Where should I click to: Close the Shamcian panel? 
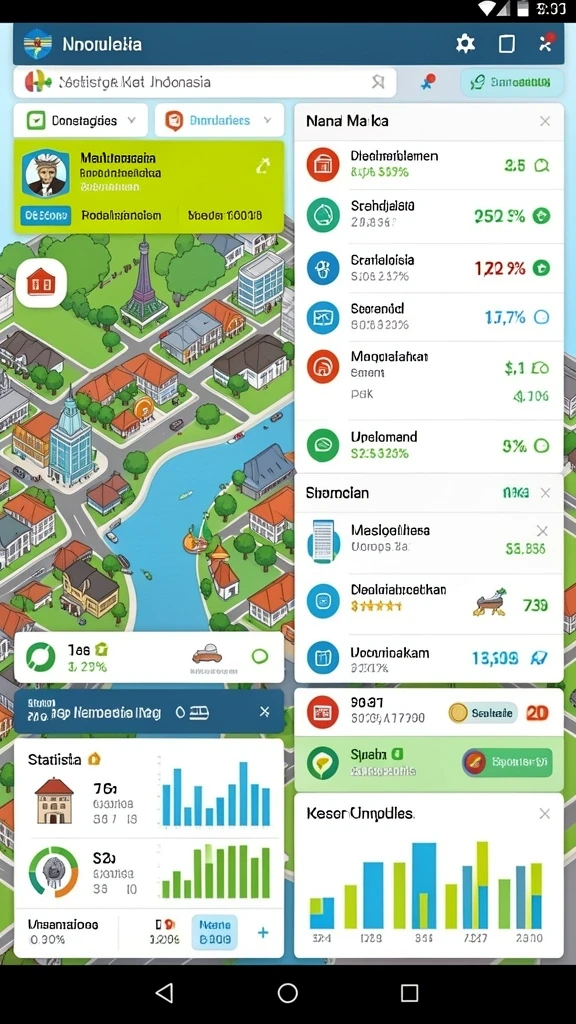click(545, 493)
